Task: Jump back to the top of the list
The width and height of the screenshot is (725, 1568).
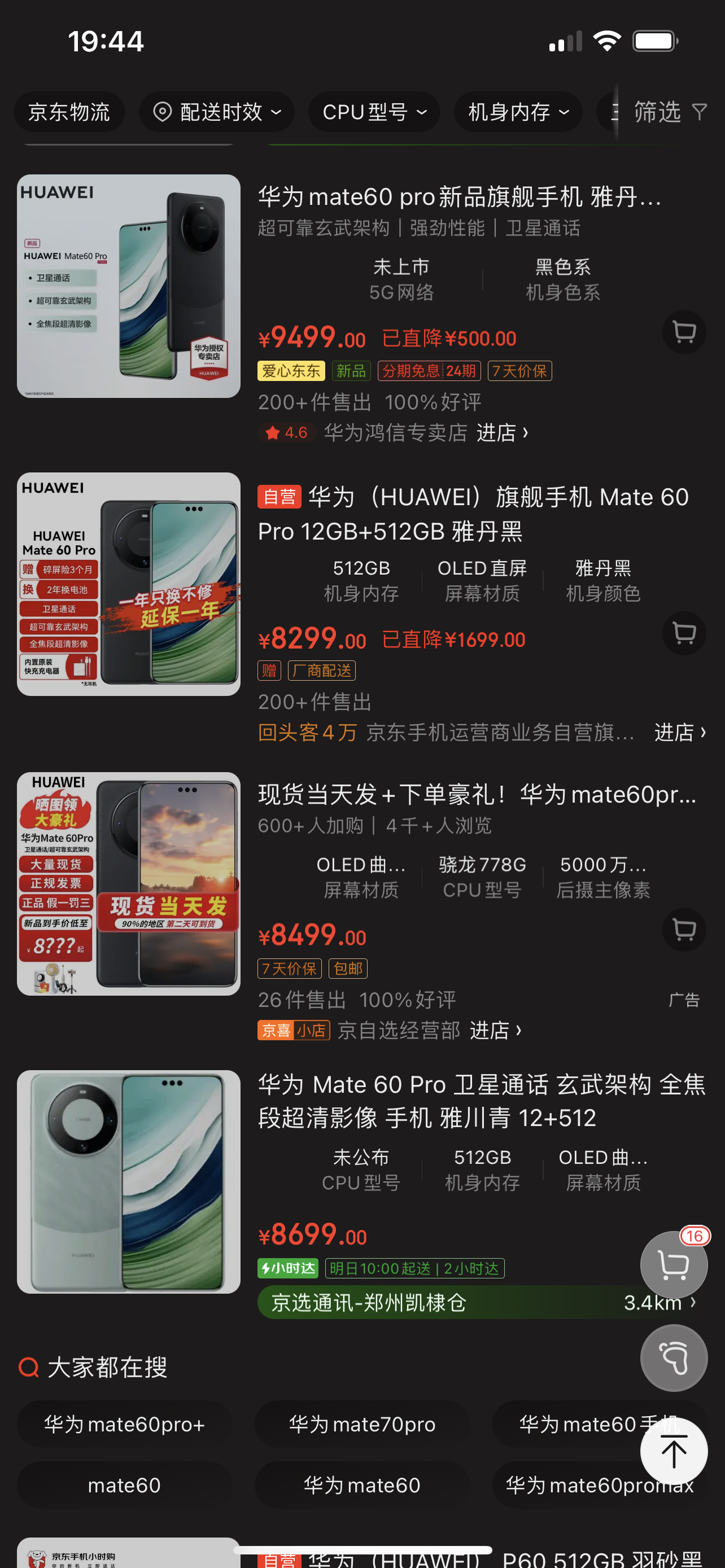Action: (673, 1451)
